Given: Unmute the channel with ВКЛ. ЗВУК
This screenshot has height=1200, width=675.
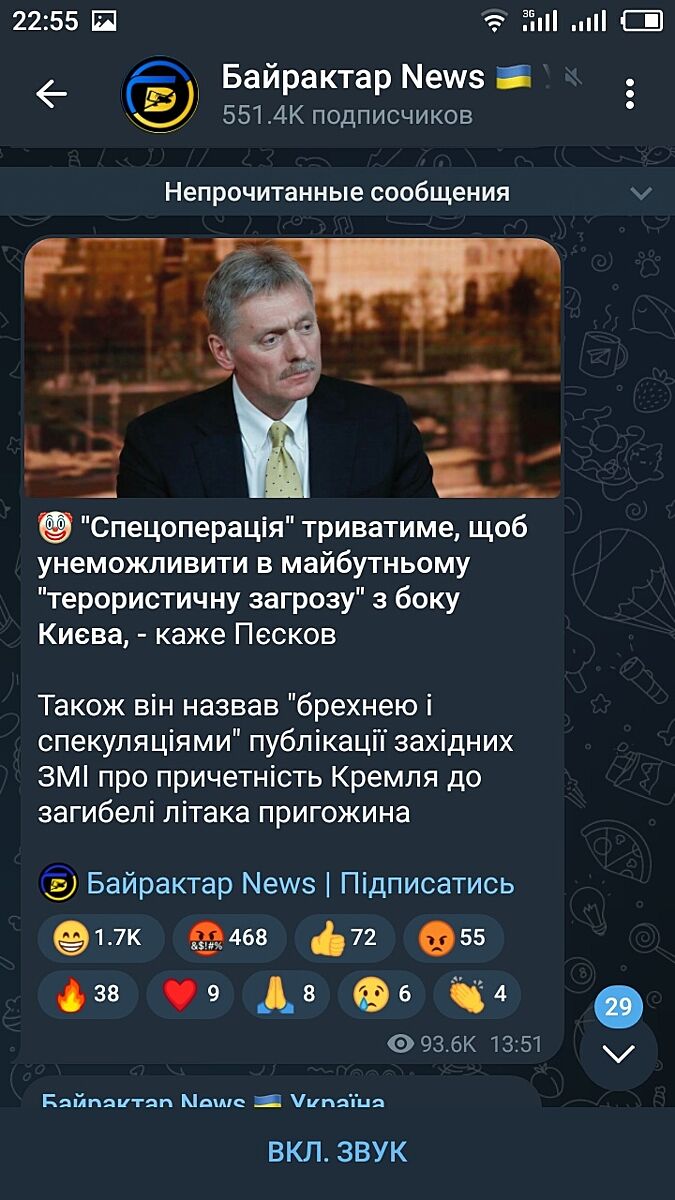Looking at the screenshot, I should coord(337,1152).
